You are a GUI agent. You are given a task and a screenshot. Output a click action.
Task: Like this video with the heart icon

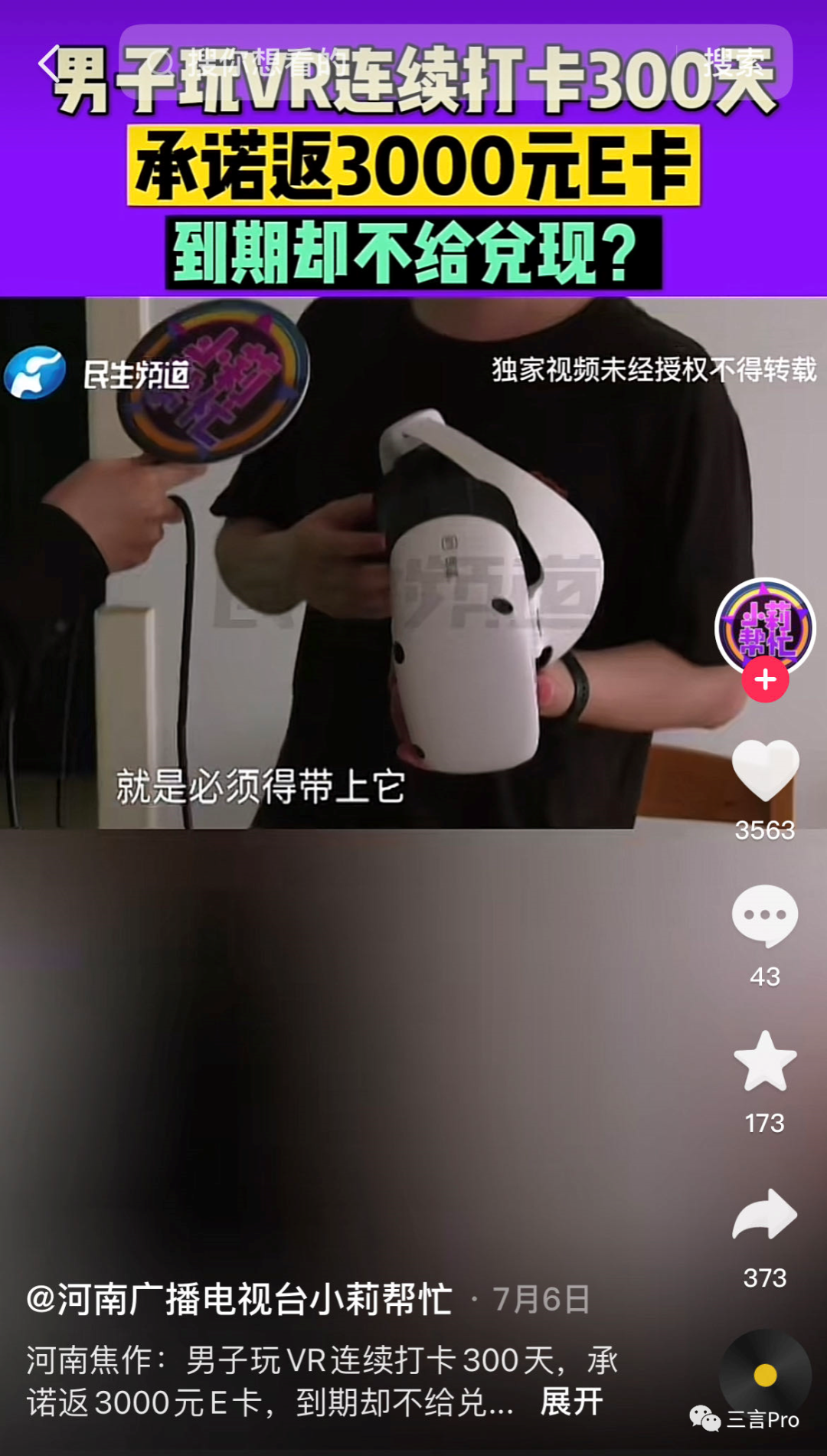pos(765,771)
